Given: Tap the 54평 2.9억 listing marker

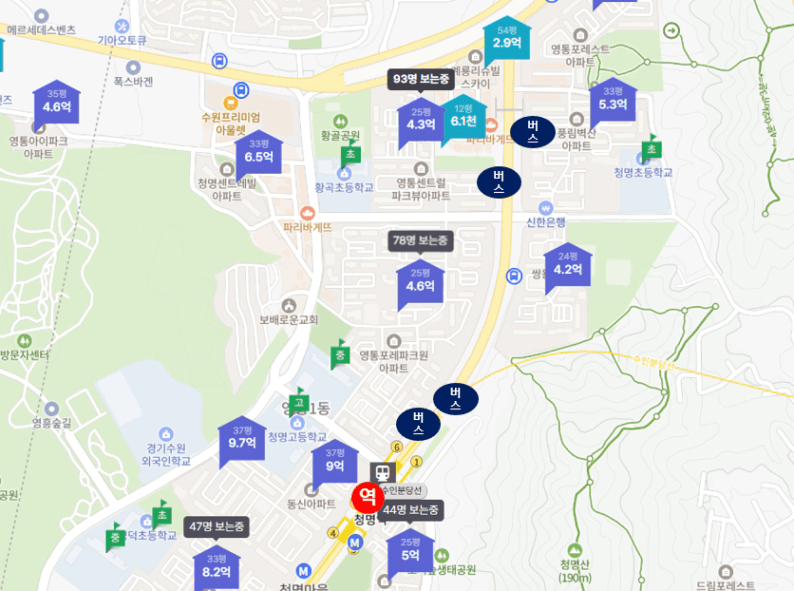Looking at the screenshot, I should (506, 38).
